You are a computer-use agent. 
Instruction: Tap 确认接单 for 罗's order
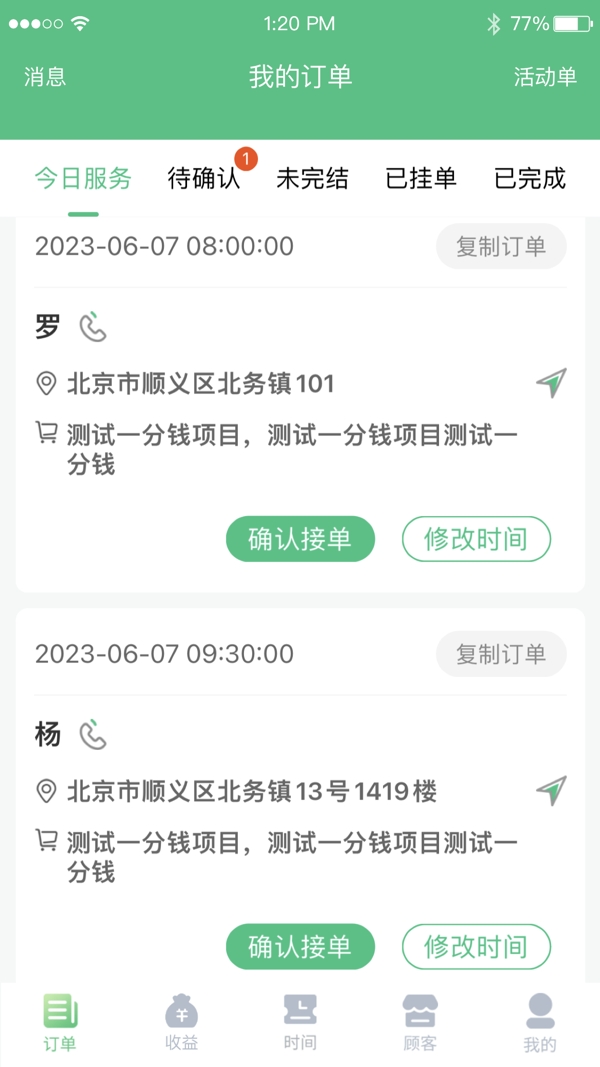[300, 539]
